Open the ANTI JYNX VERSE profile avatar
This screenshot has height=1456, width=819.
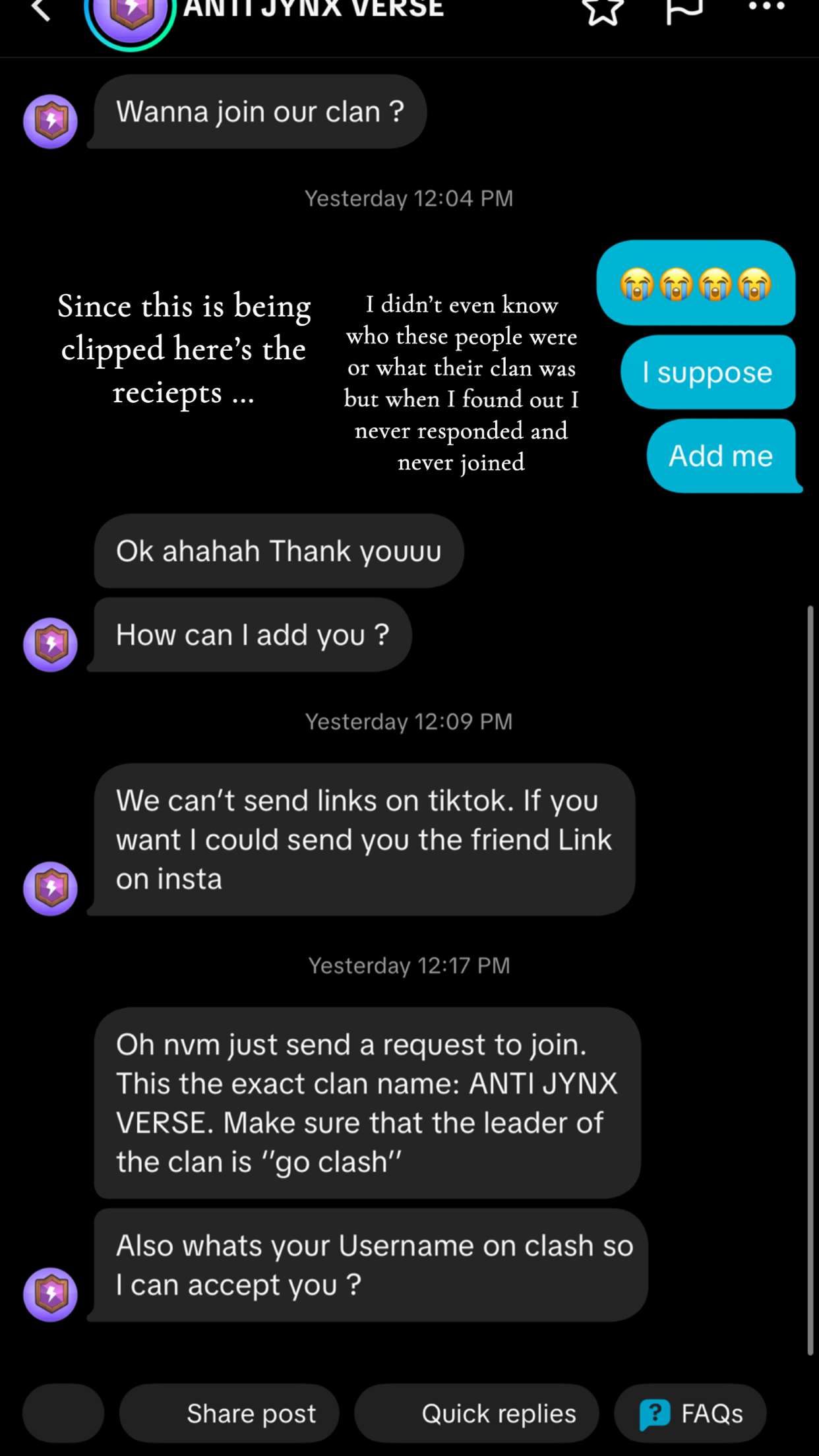130,13
